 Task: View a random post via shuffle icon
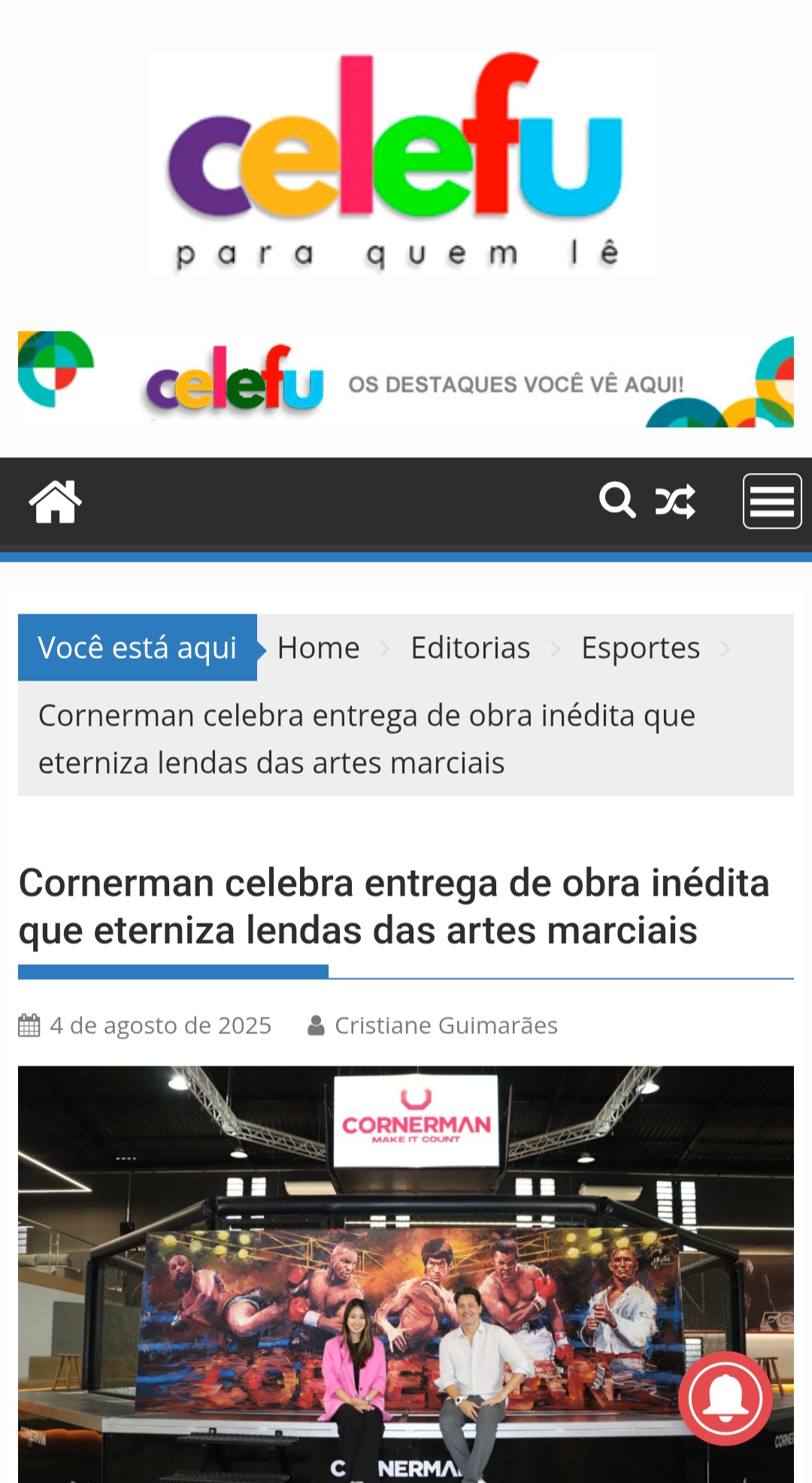pyautogui.click(x=675, y=502)
